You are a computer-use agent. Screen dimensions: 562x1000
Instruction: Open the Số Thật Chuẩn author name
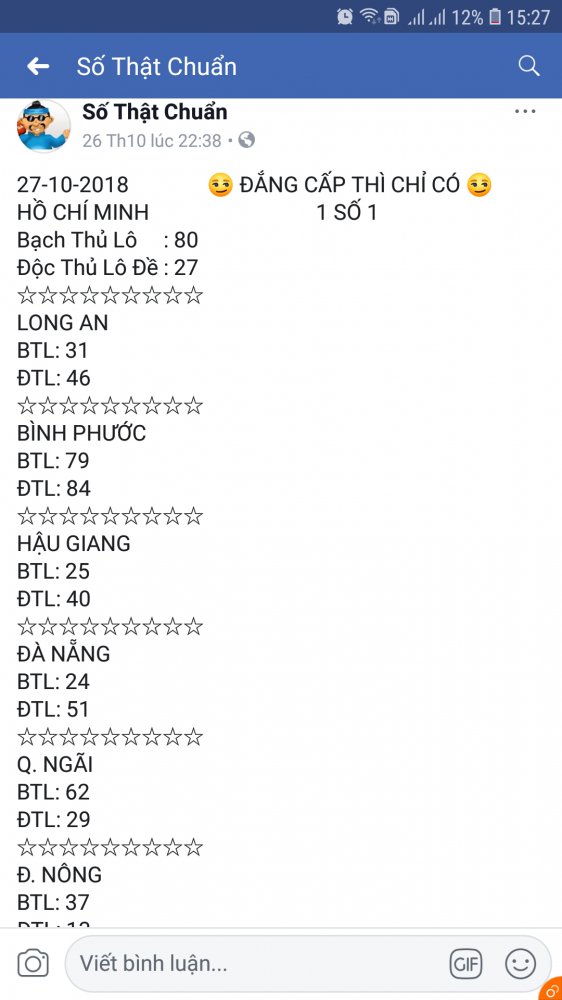tap(154, 112)
